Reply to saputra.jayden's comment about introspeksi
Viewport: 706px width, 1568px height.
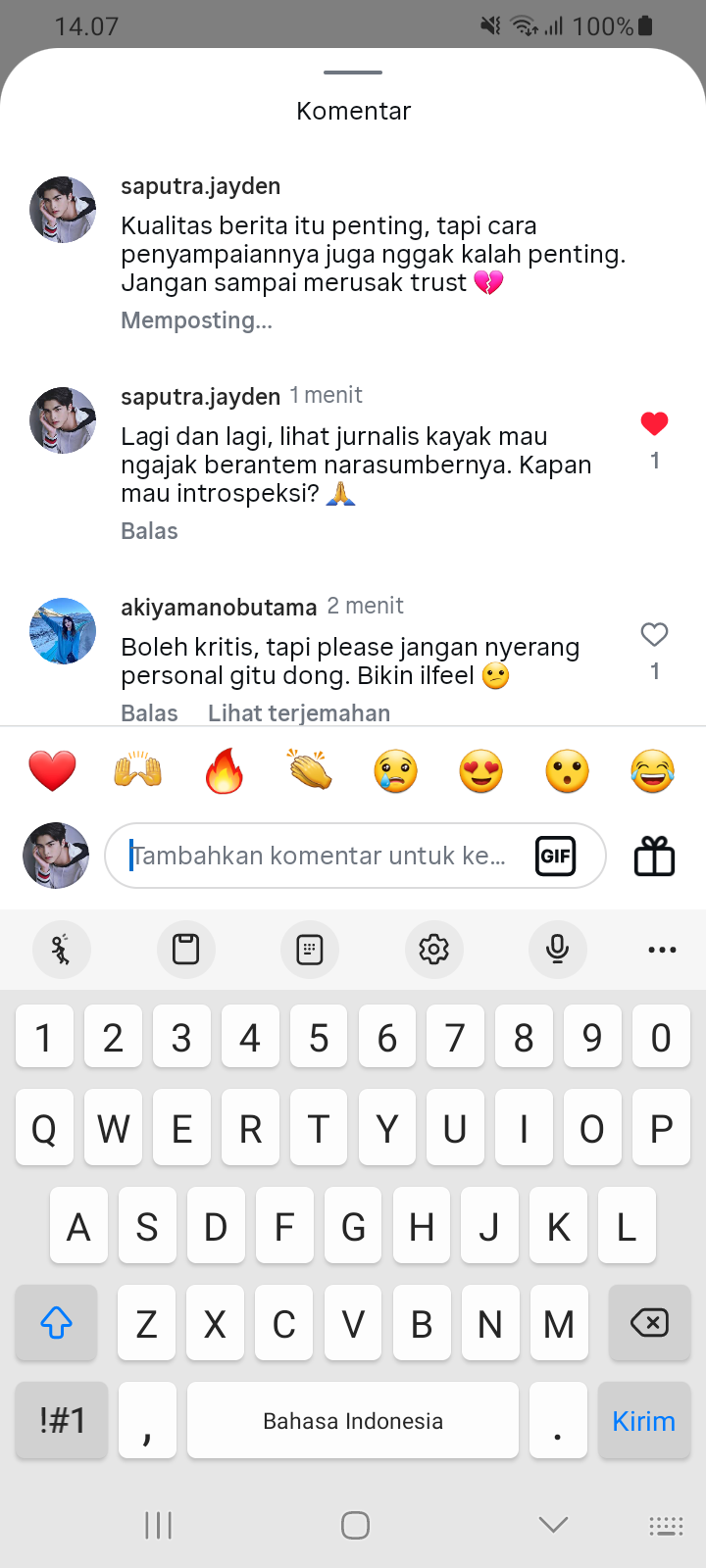[149, 531]
